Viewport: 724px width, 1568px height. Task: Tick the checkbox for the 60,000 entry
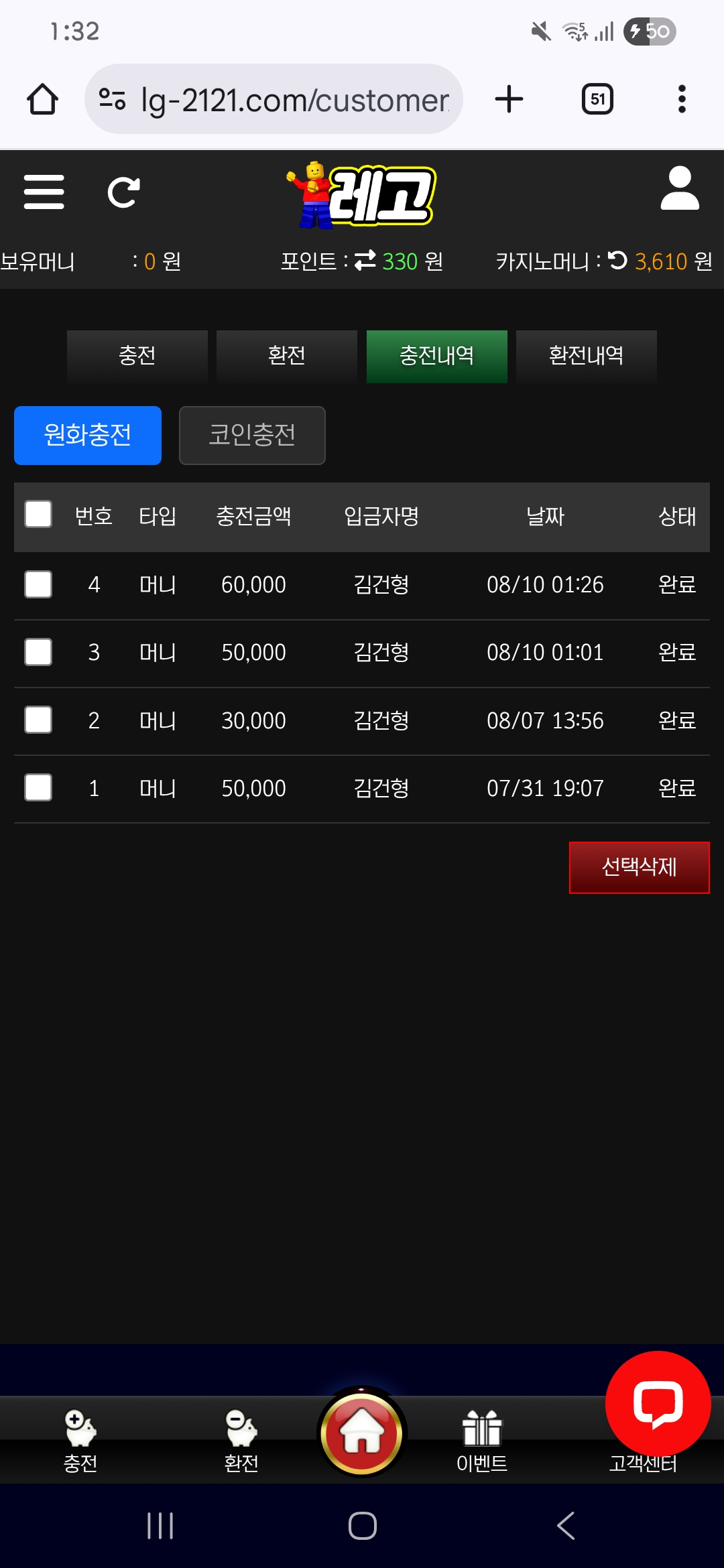tap(38, 584)
